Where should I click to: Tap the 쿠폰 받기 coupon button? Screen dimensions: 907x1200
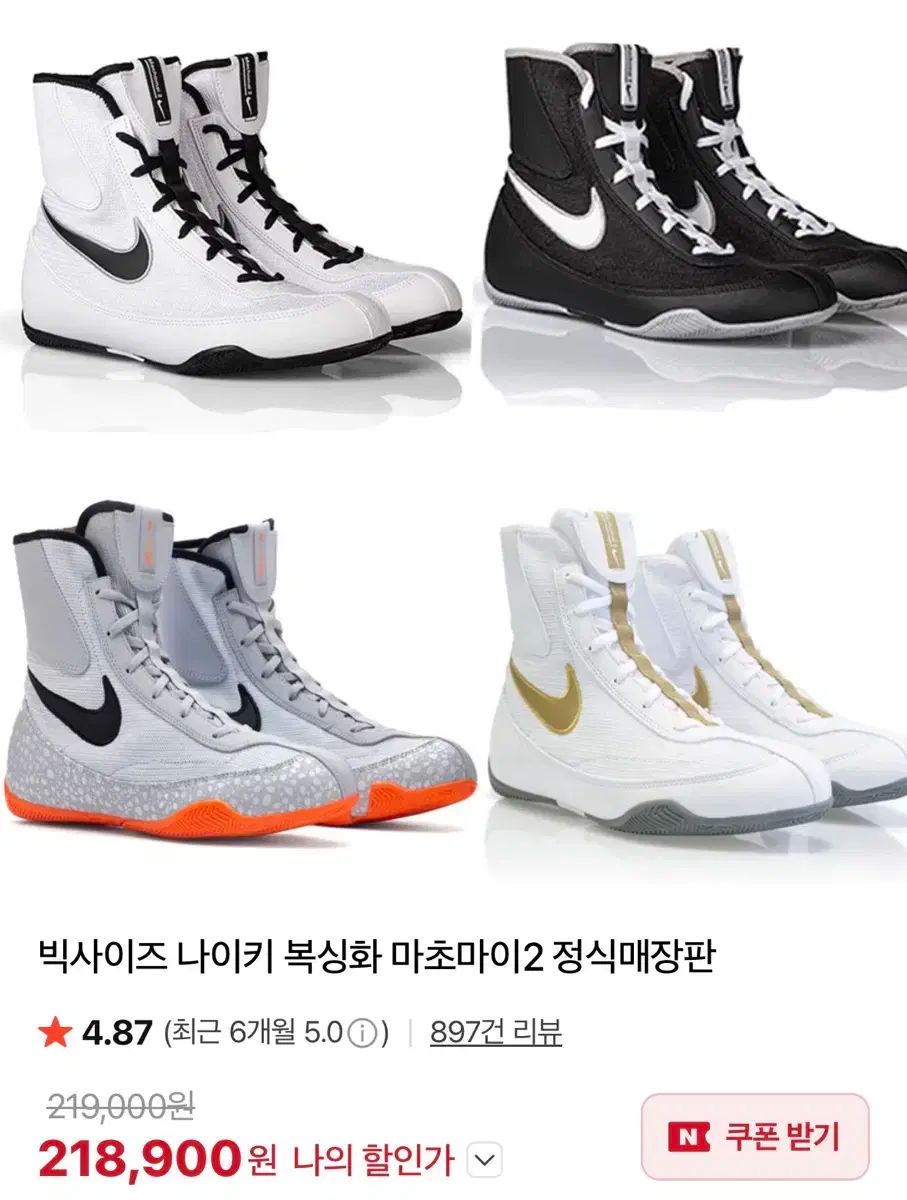(x=755, y=1136)
